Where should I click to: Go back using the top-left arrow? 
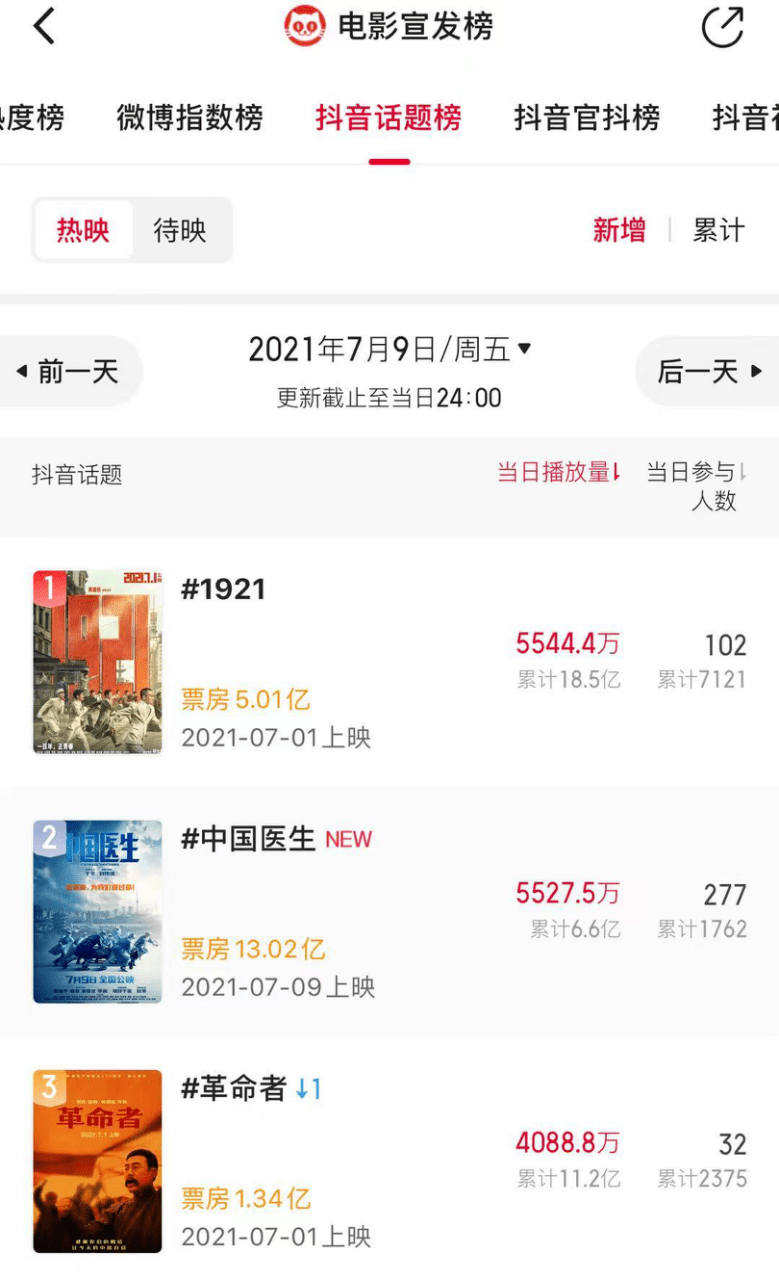[45, 27]
